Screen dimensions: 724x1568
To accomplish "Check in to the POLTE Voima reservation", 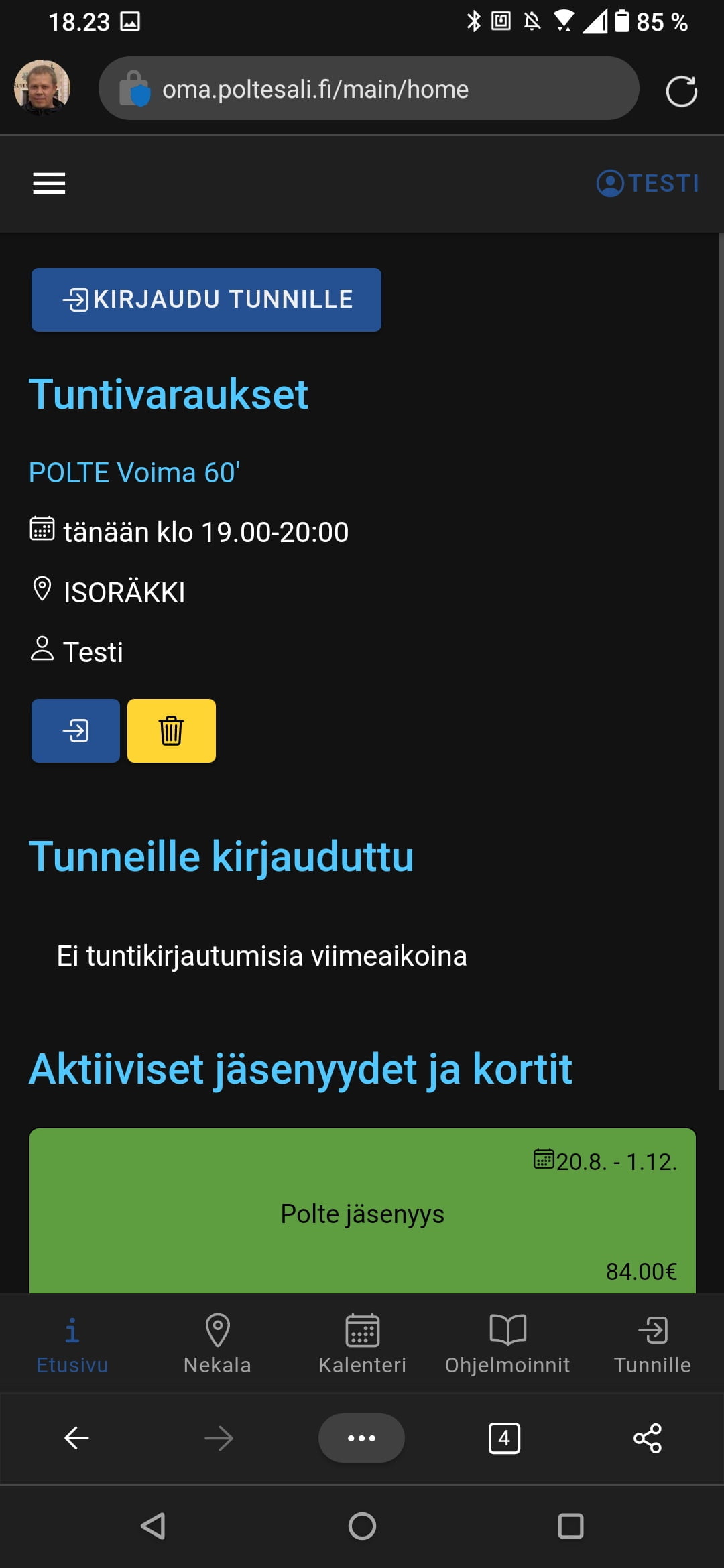I will tap(76, 730).
